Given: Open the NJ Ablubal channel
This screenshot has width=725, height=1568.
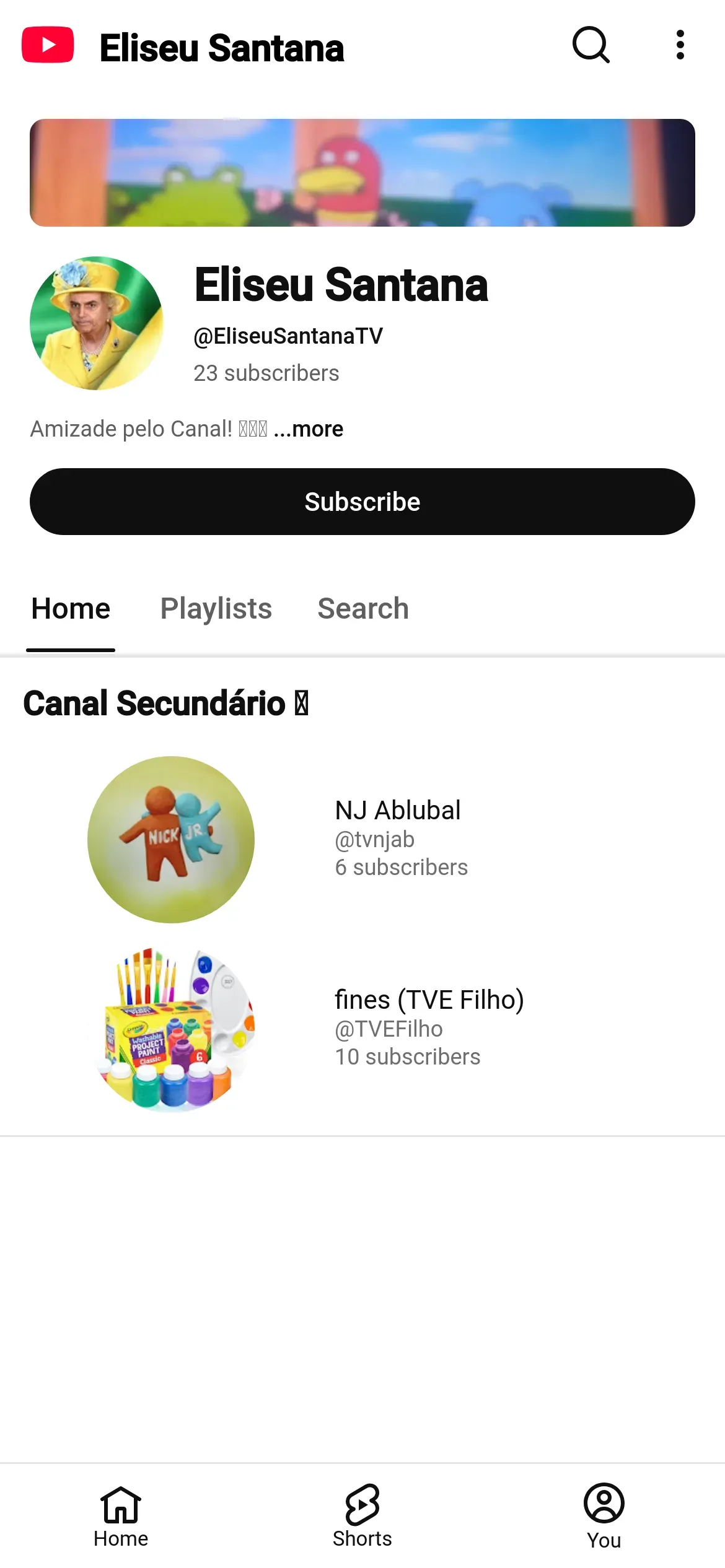Looking at the screenshot, I should tap(362, 839).
